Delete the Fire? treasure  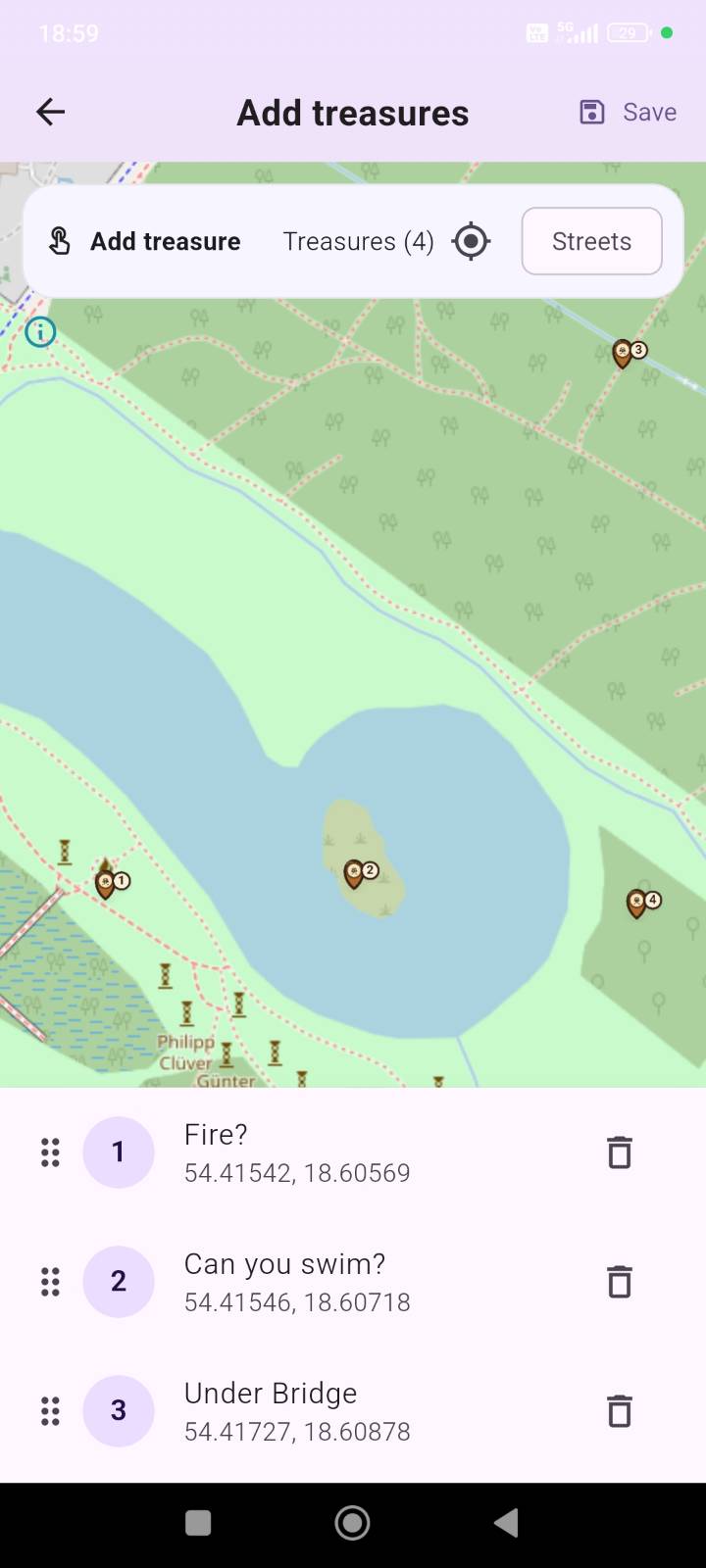coord(619,1152)
